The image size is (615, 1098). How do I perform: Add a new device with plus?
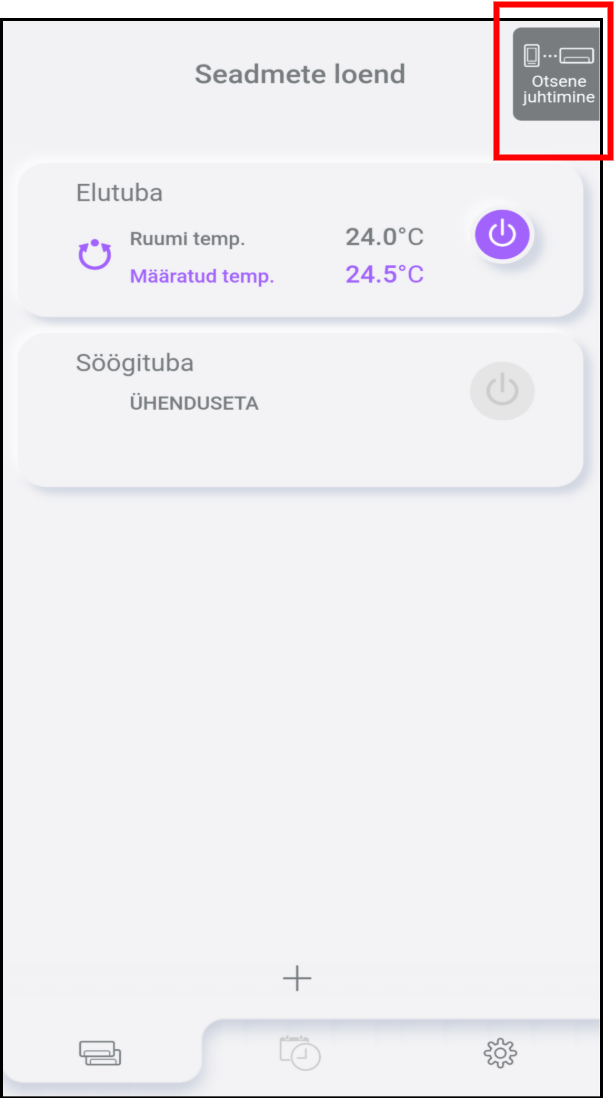(297, 978)
